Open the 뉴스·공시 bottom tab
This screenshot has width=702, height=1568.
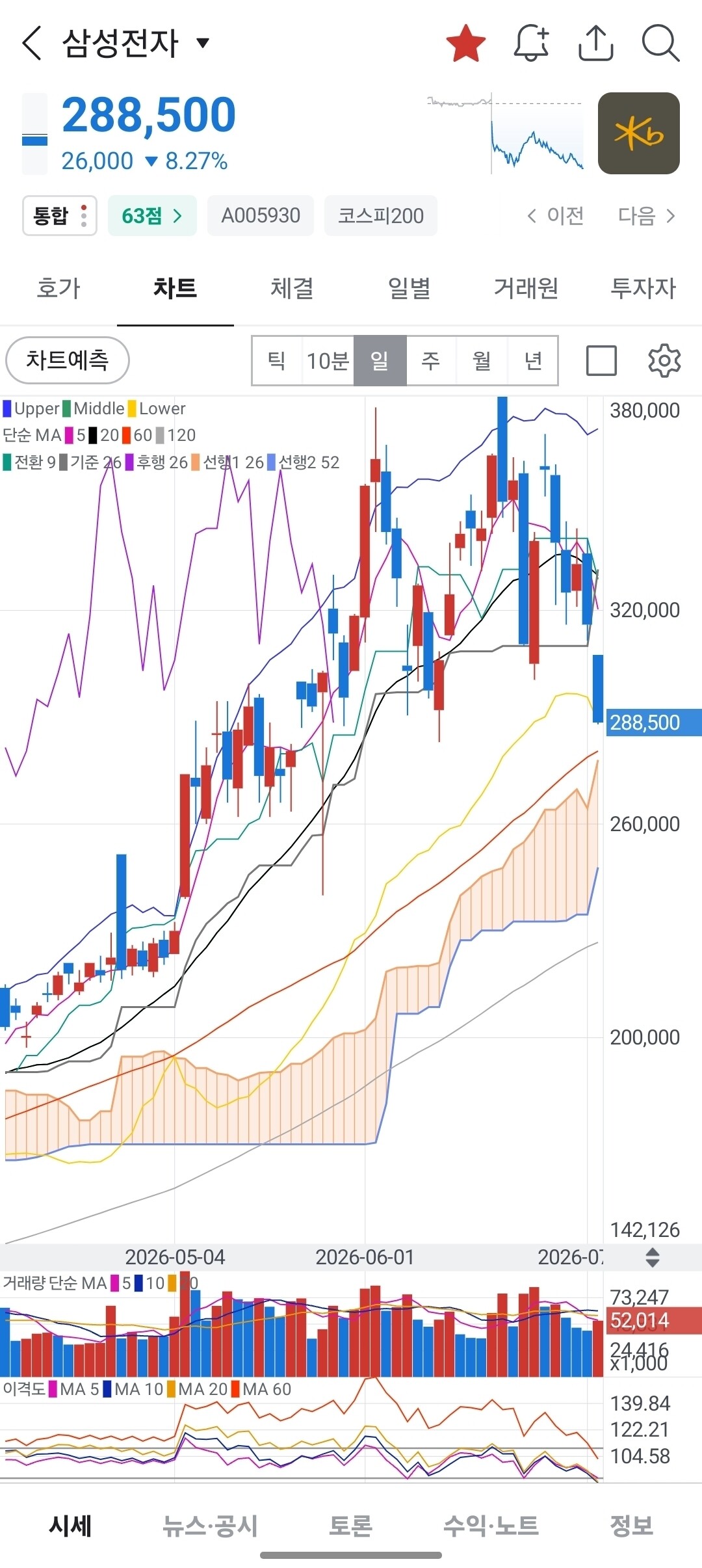(210, 1525)
